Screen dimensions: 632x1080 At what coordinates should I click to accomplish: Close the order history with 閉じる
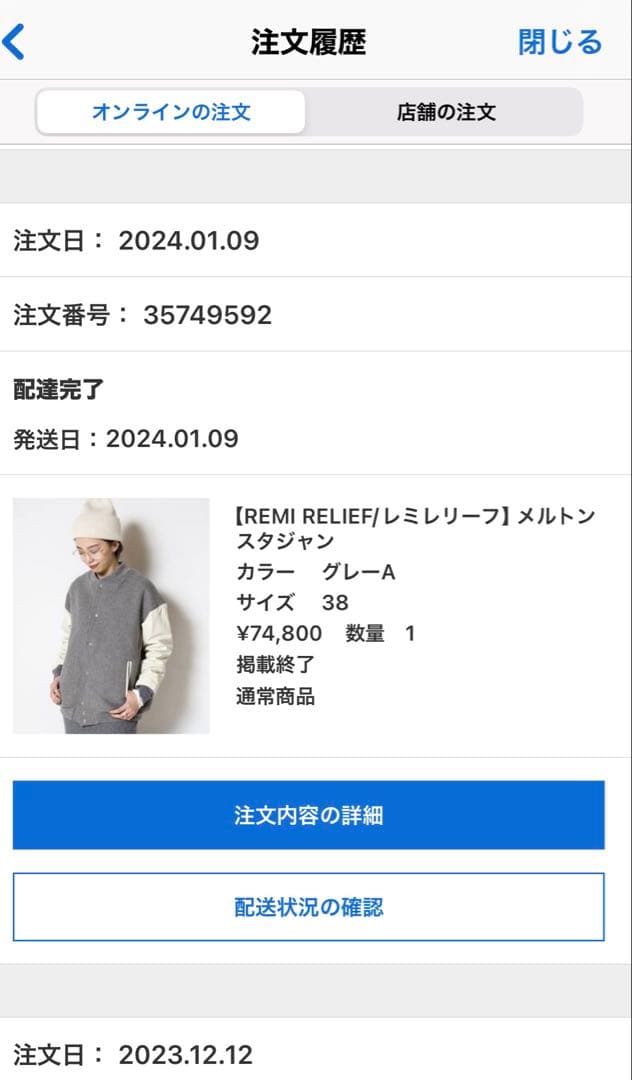560,42
